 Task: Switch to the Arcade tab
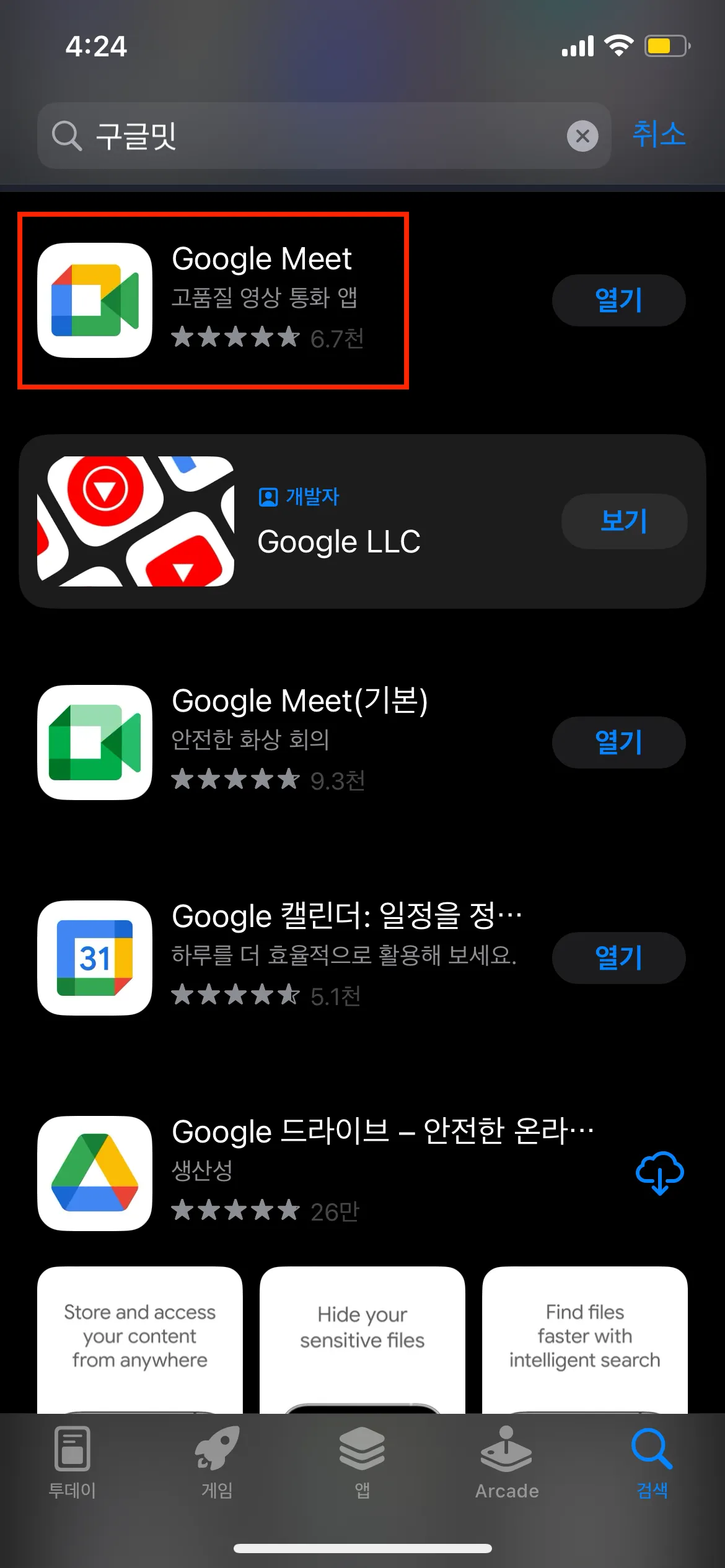pyautogui.click(x=507, y=1461)
